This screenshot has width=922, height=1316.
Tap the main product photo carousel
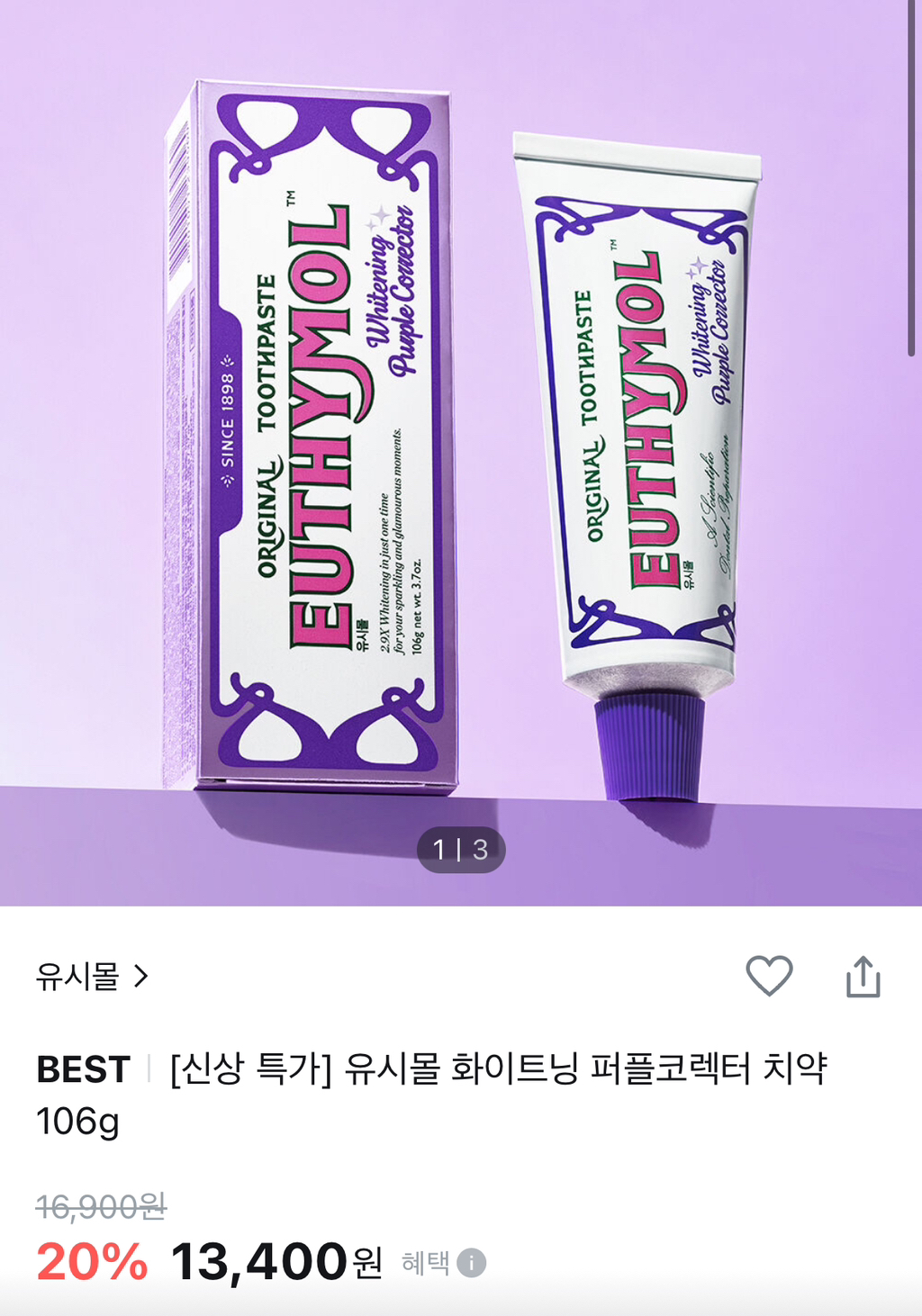point(461,450)
